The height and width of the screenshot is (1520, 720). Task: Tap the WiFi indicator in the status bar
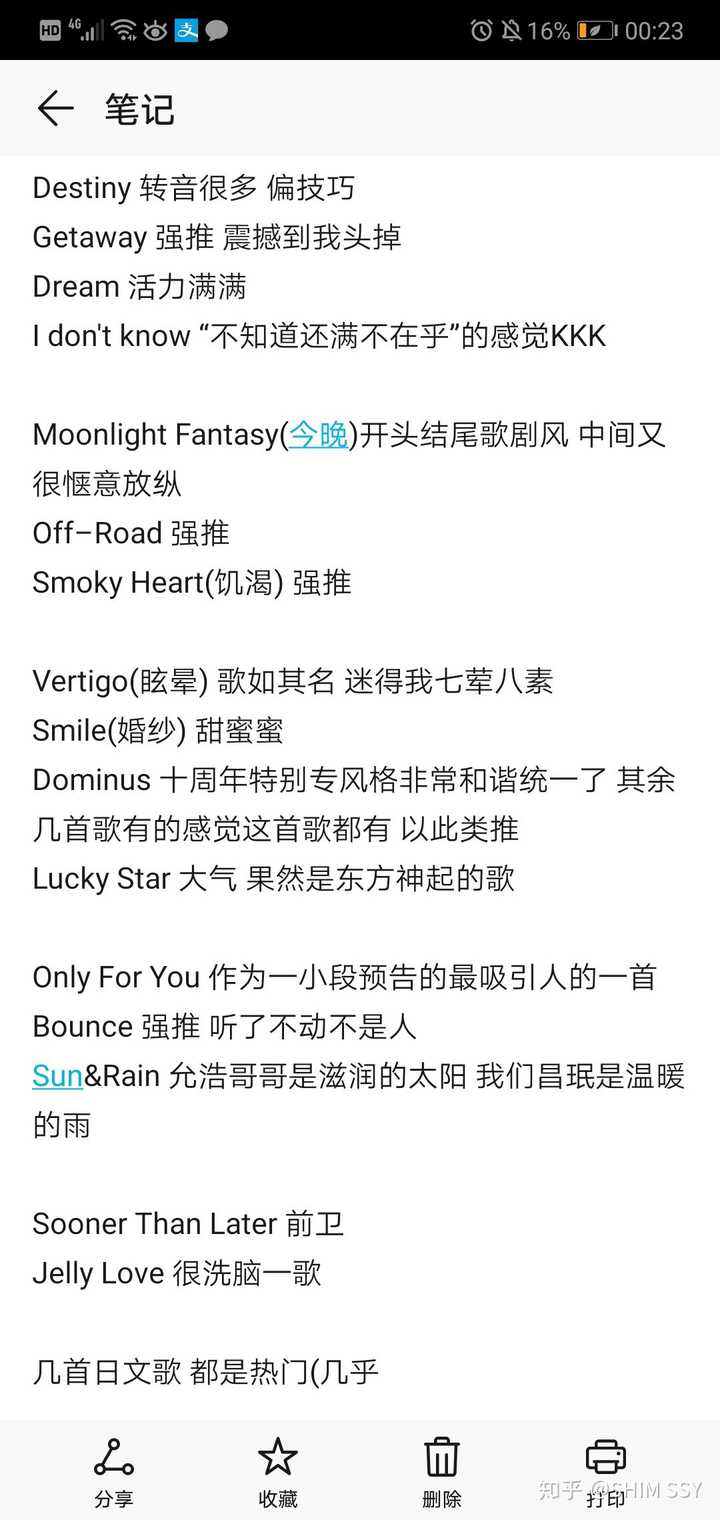123,29
